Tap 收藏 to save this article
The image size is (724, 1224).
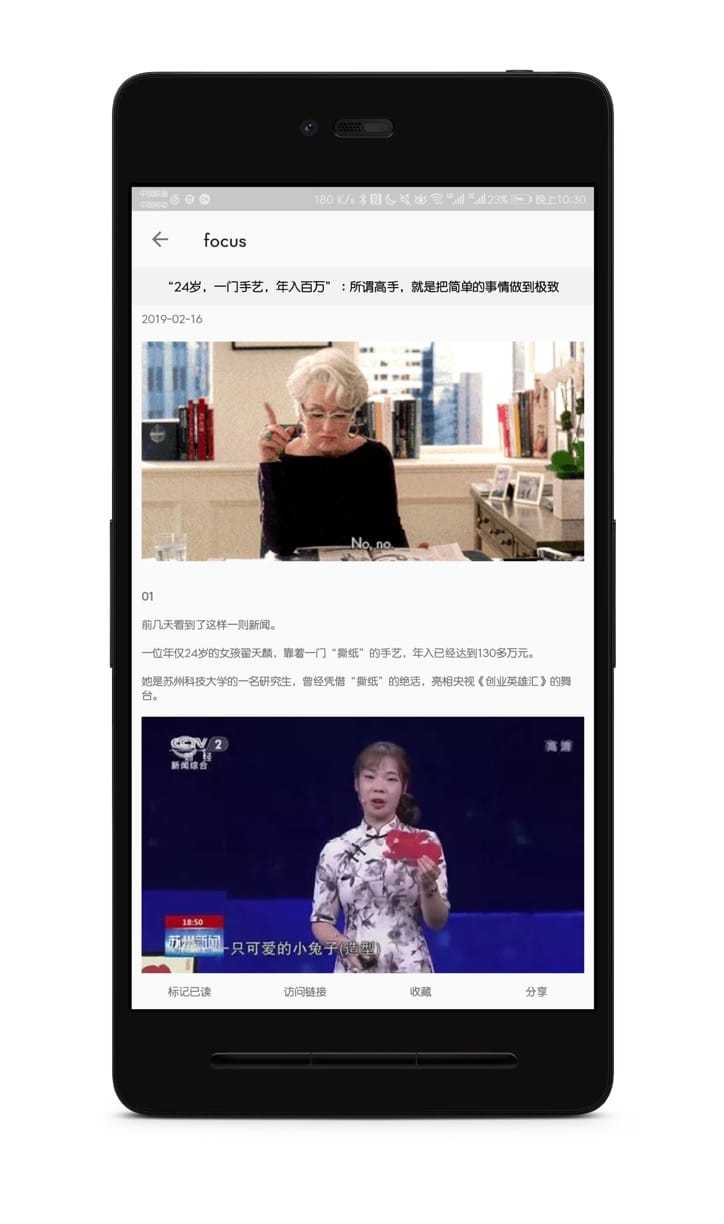(421, 992)
